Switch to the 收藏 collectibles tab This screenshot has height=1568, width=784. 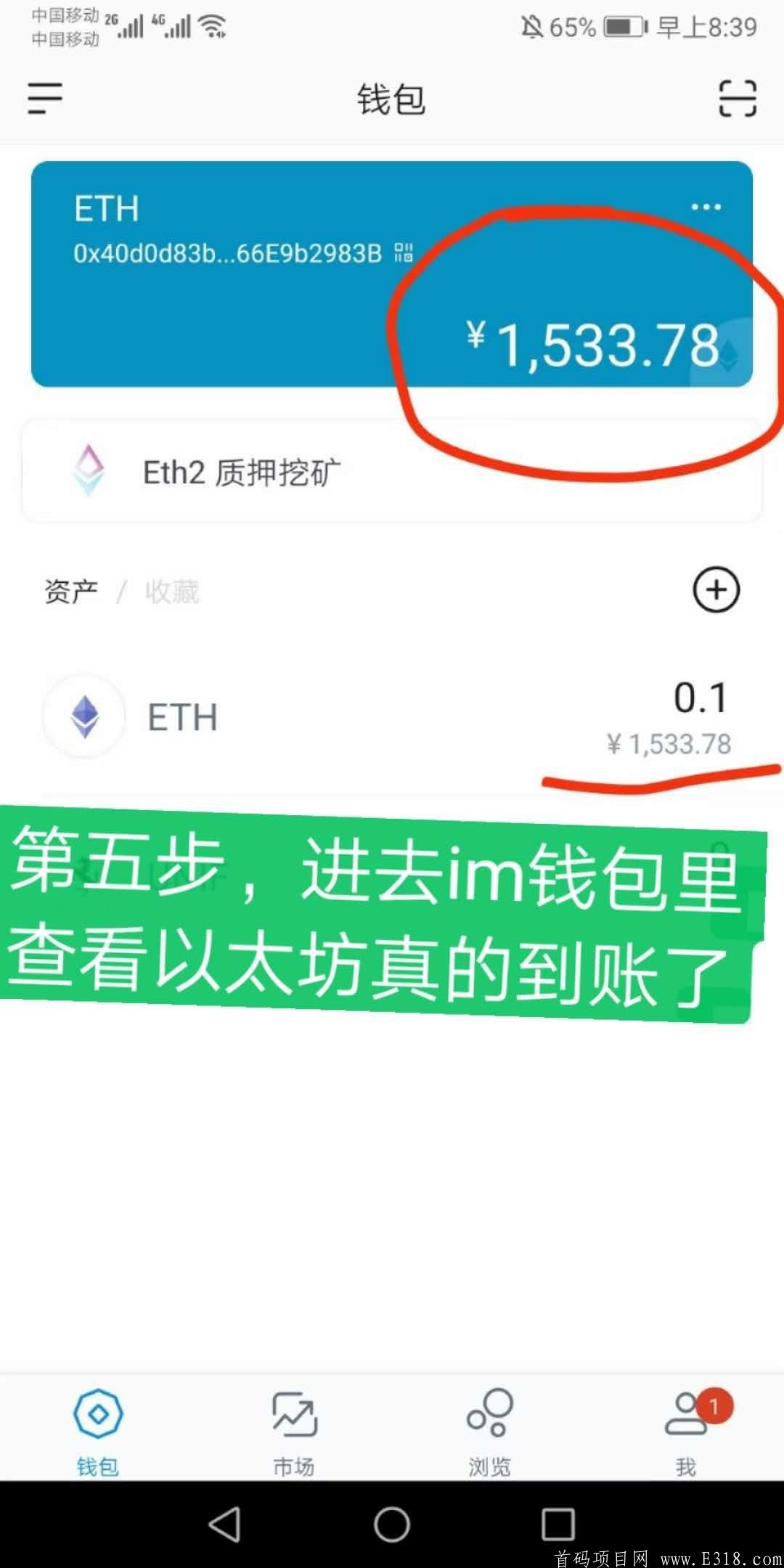click(172, 590)
